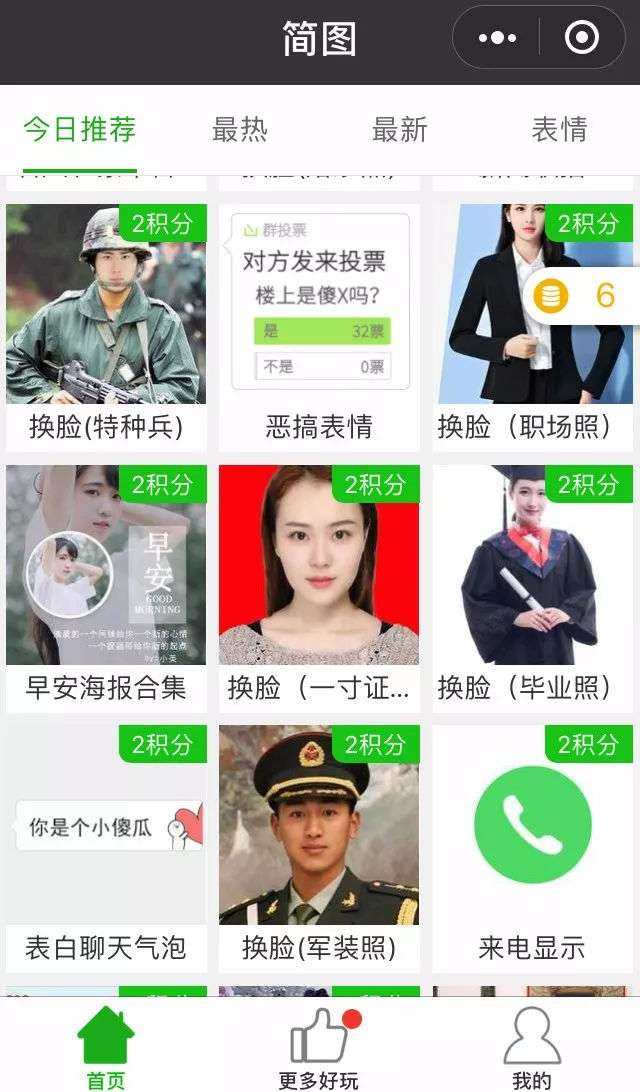Screen dimensions: 640x1092
Task: Switch to the 更多好玩 bottom tab
Action: click(319, 1047)
